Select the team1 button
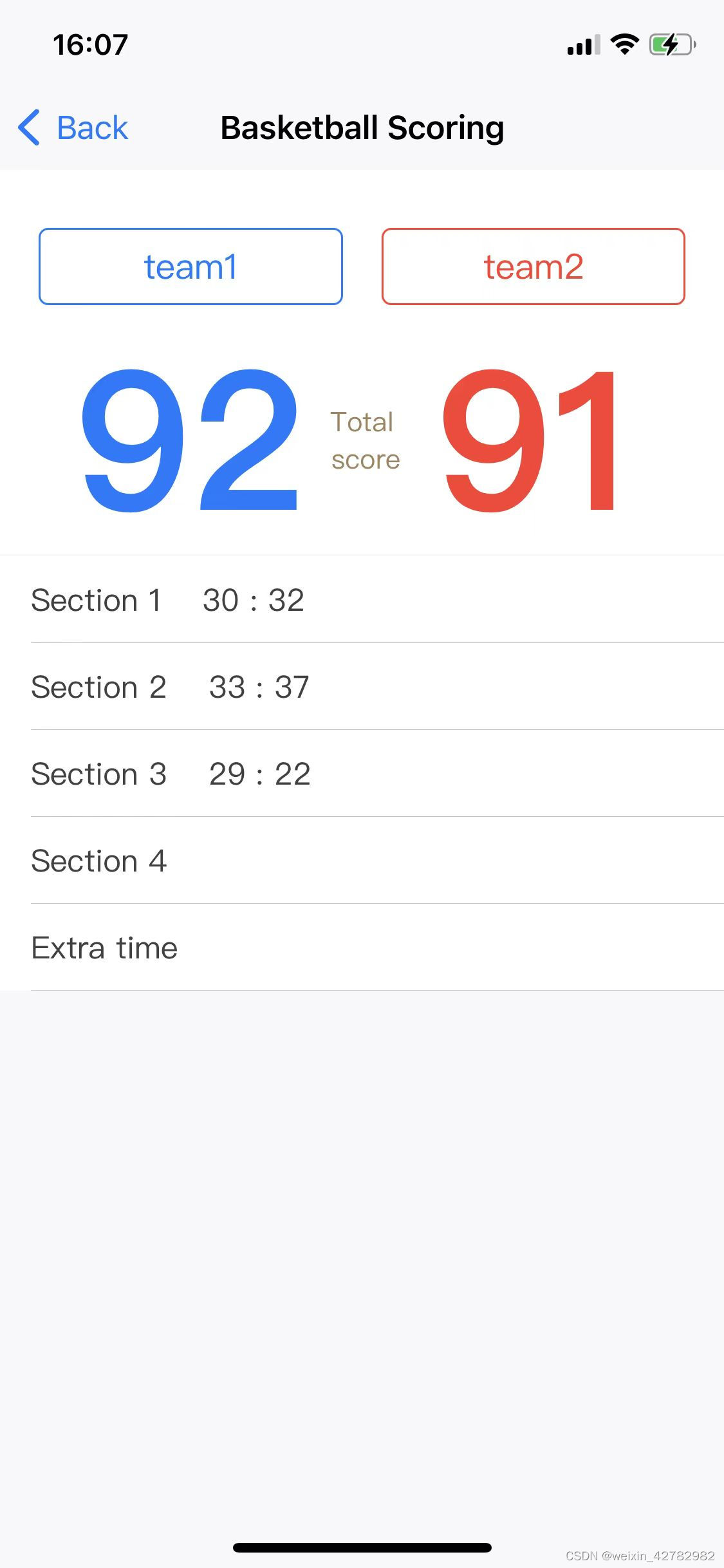724x1568 pixels. (x=190, y=266)
